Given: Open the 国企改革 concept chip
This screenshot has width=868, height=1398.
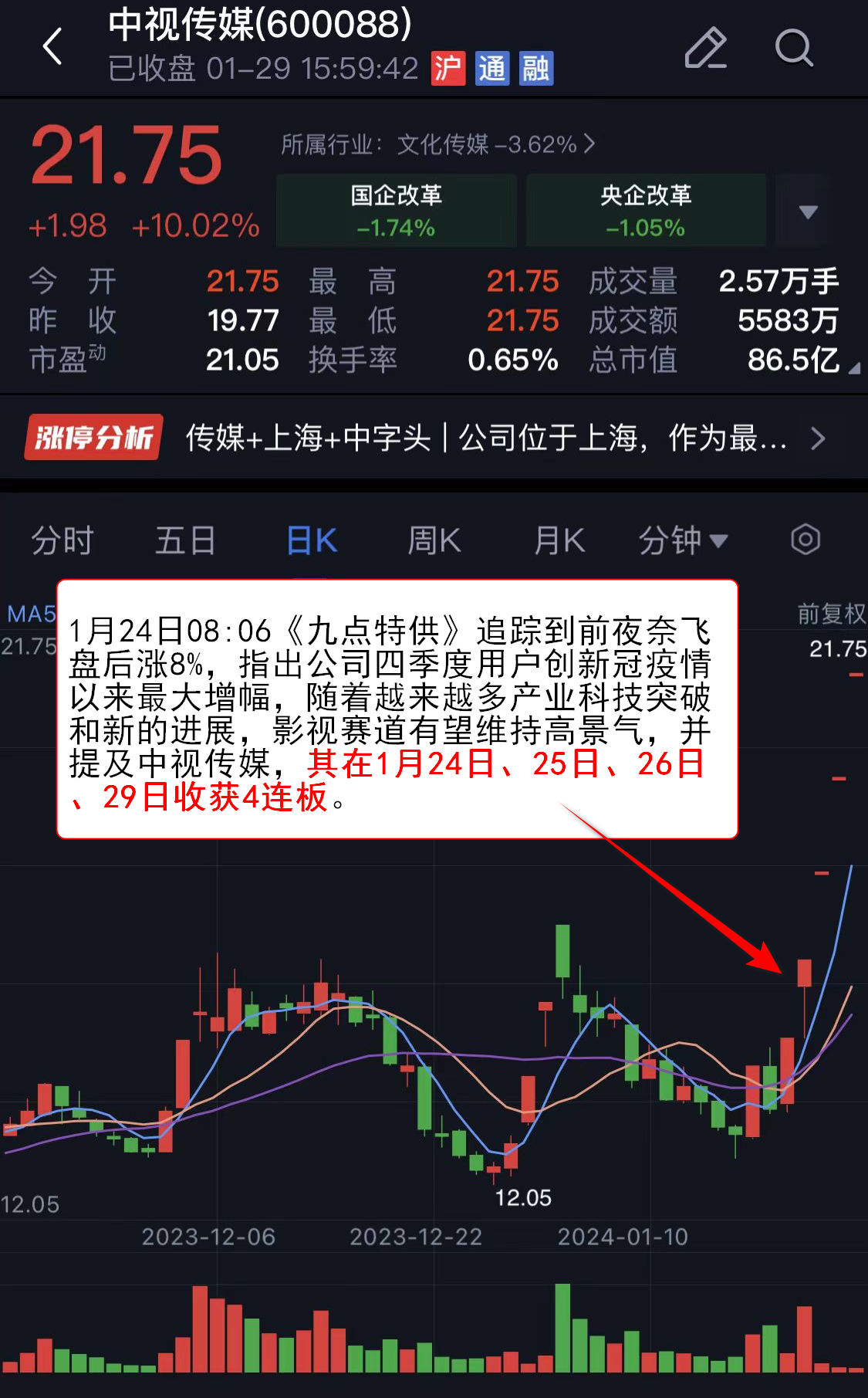Looking at the screenshot, I should point(396,211).
